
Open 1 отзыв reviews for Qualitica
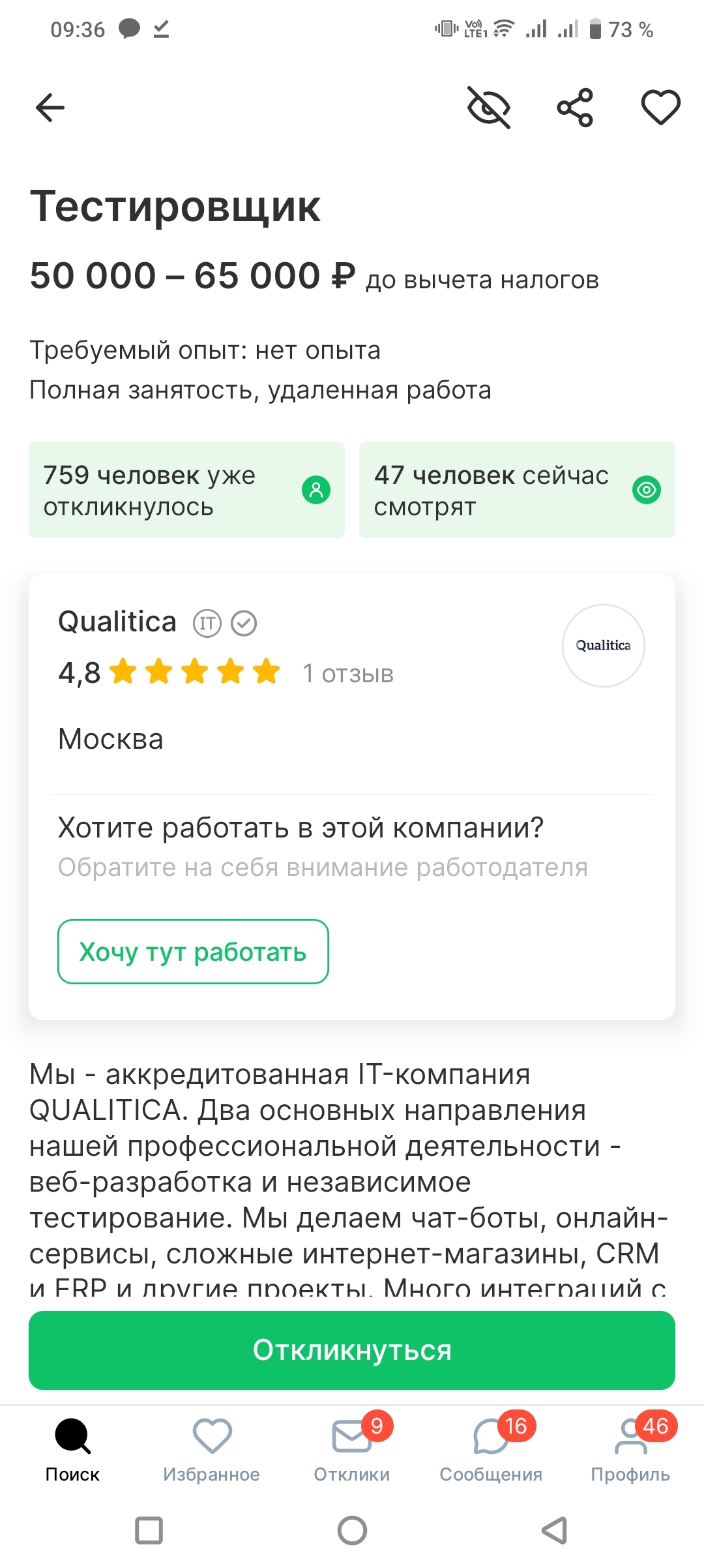[x=348, y=674]
